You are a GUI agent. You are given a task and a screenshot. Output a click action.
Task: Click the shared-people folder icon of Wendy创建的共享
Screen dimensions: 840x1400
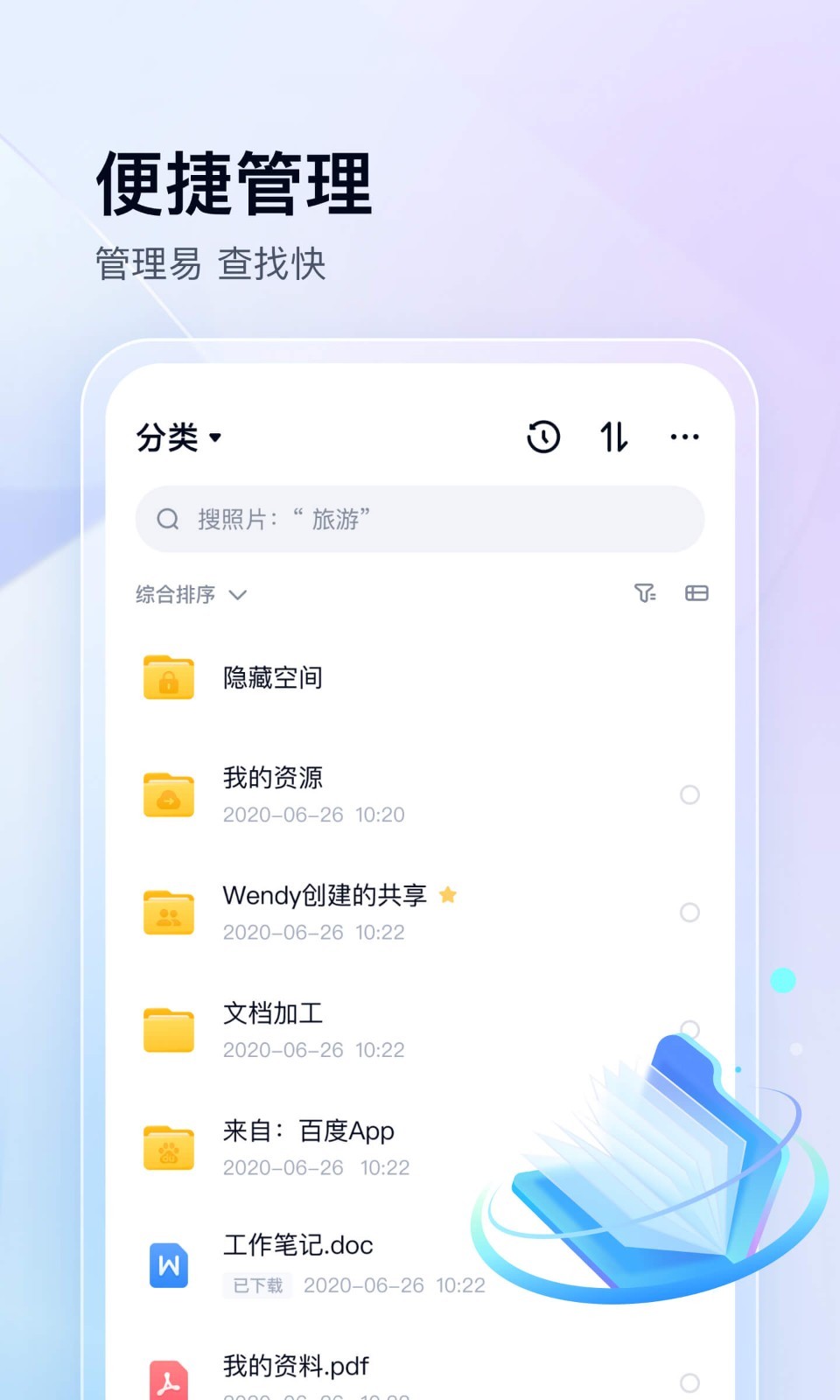168,912
